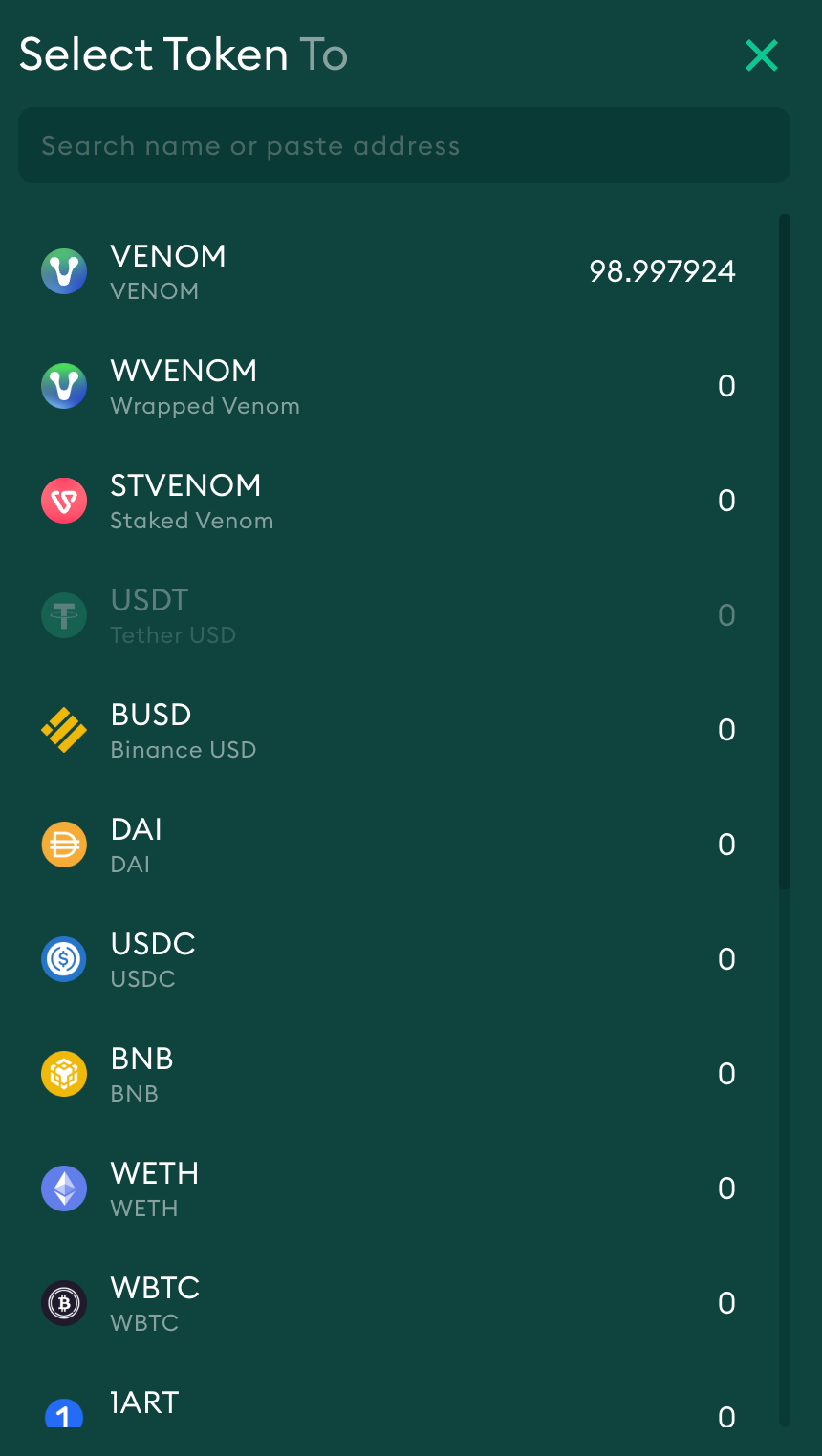Select BUSD Binance USD
Viewport: 822px width, 1456px height.
(x=387, y=731)
